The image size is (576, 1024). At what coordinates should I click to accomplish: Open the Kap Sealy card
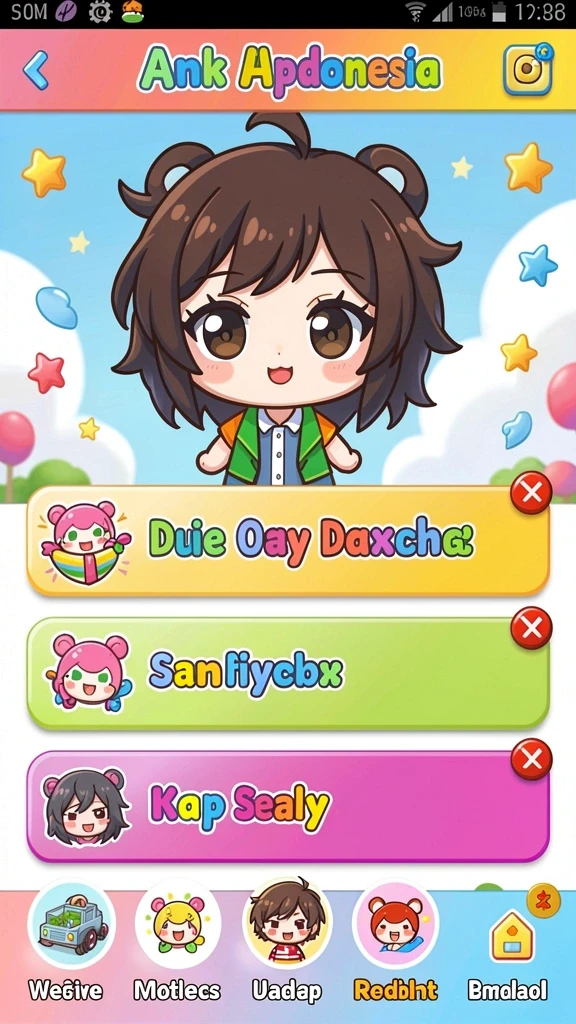click(x=287, y=807)
